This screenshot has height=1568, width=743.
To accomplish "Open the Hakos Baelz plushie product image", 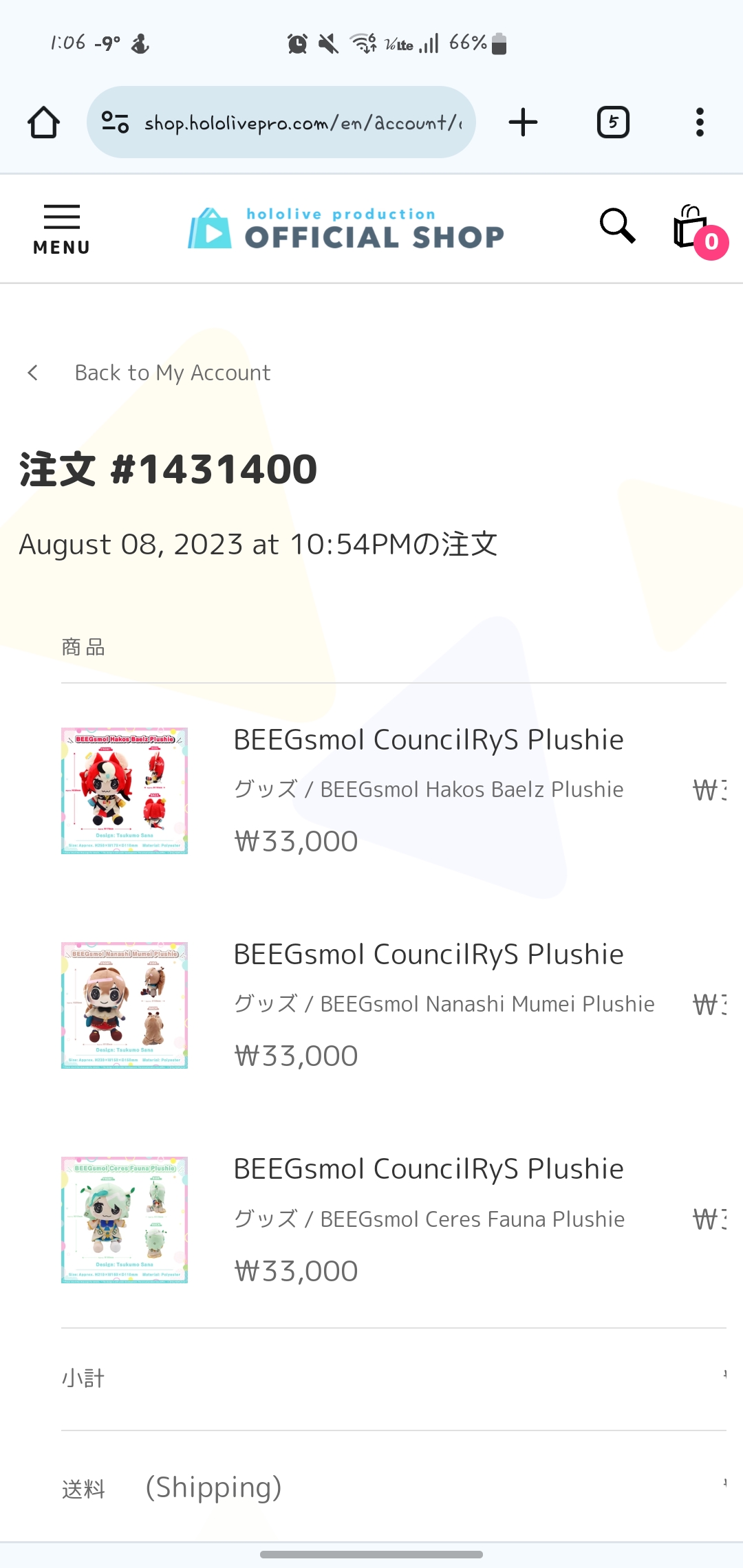I will (x=125, y=791).
